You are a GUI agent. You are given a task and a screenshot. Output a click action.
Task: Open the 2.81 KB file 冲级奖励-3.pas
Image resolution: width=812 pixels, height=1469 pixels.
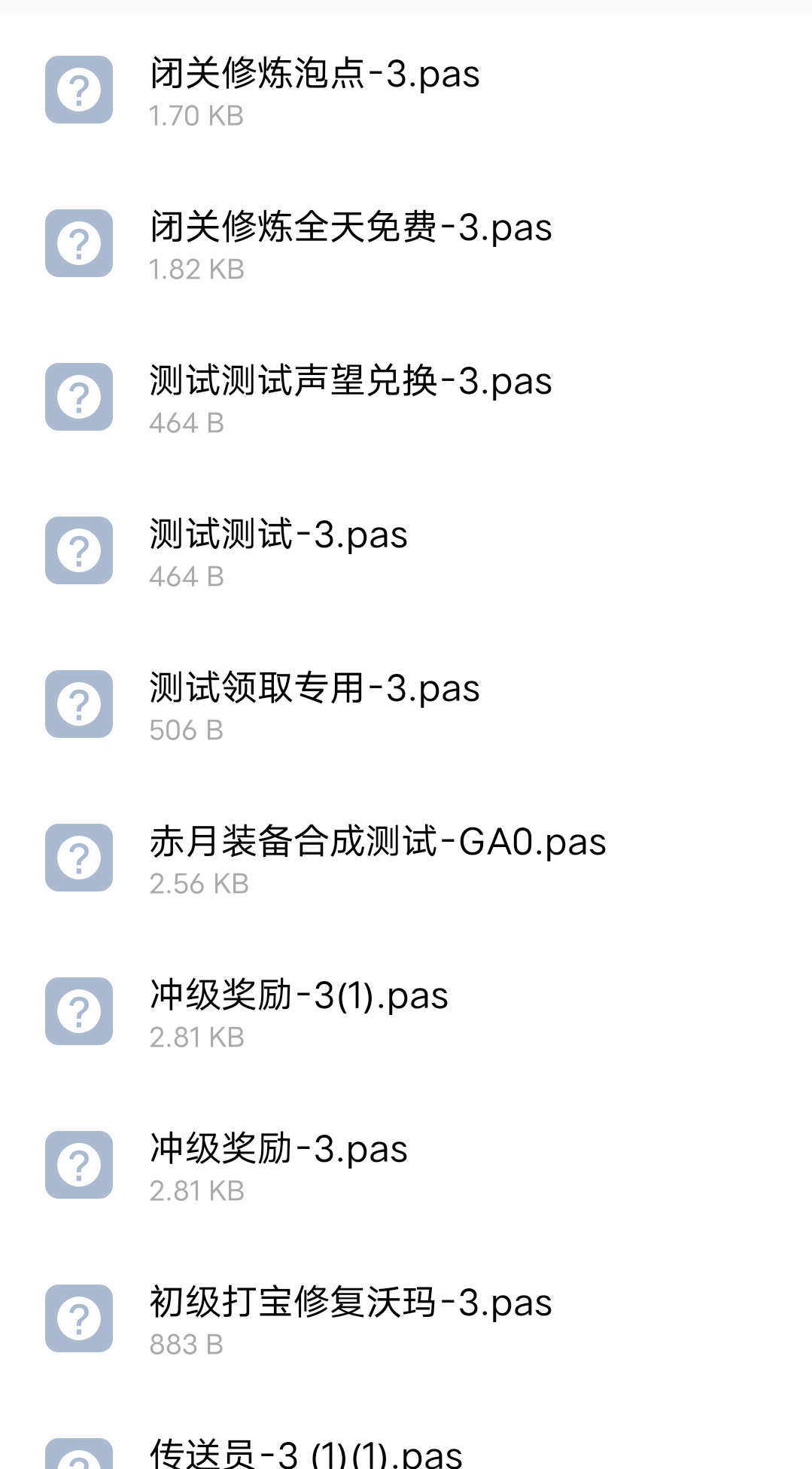(406, 1165)
